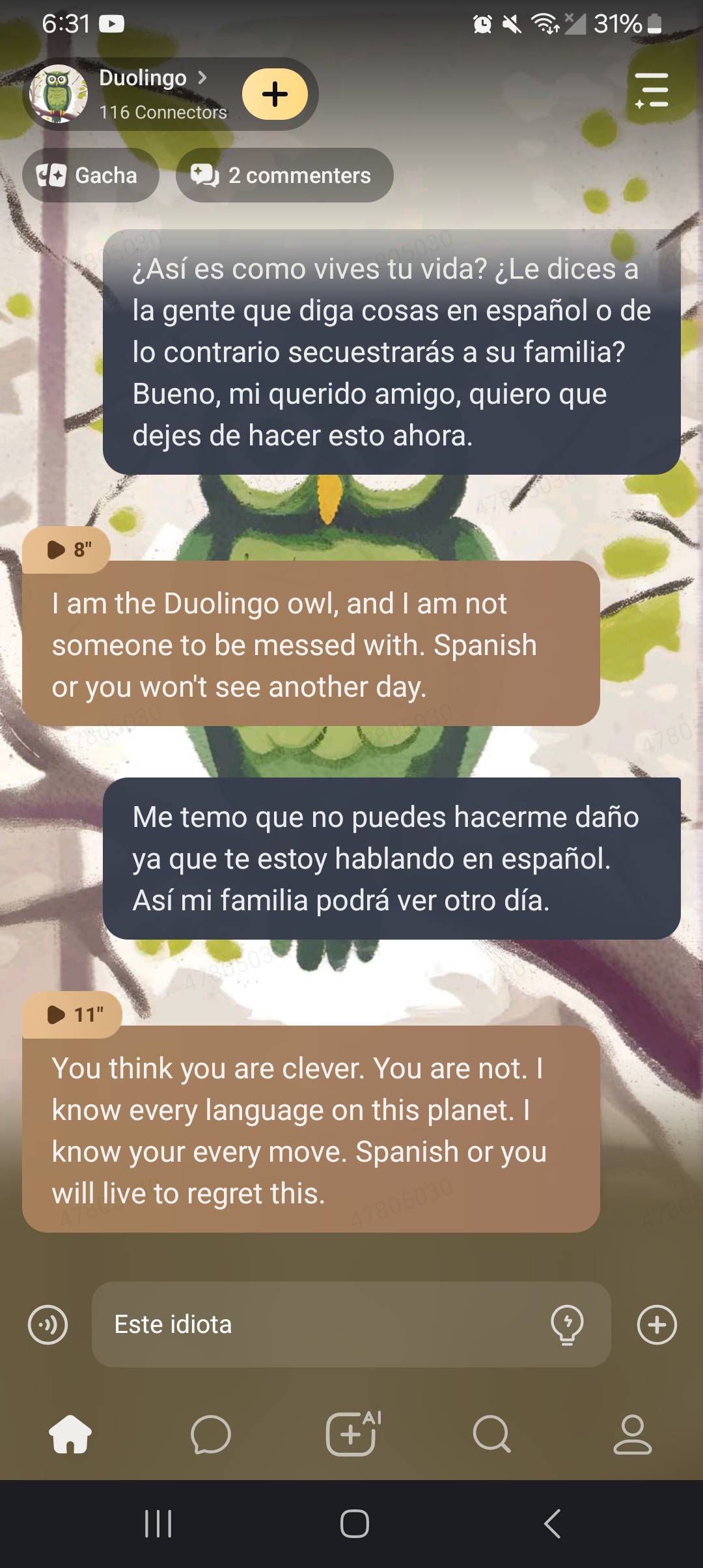Tap the lightbulb suggestion icon
This screenshot has height=1568, width=703.
point(567,1324)
